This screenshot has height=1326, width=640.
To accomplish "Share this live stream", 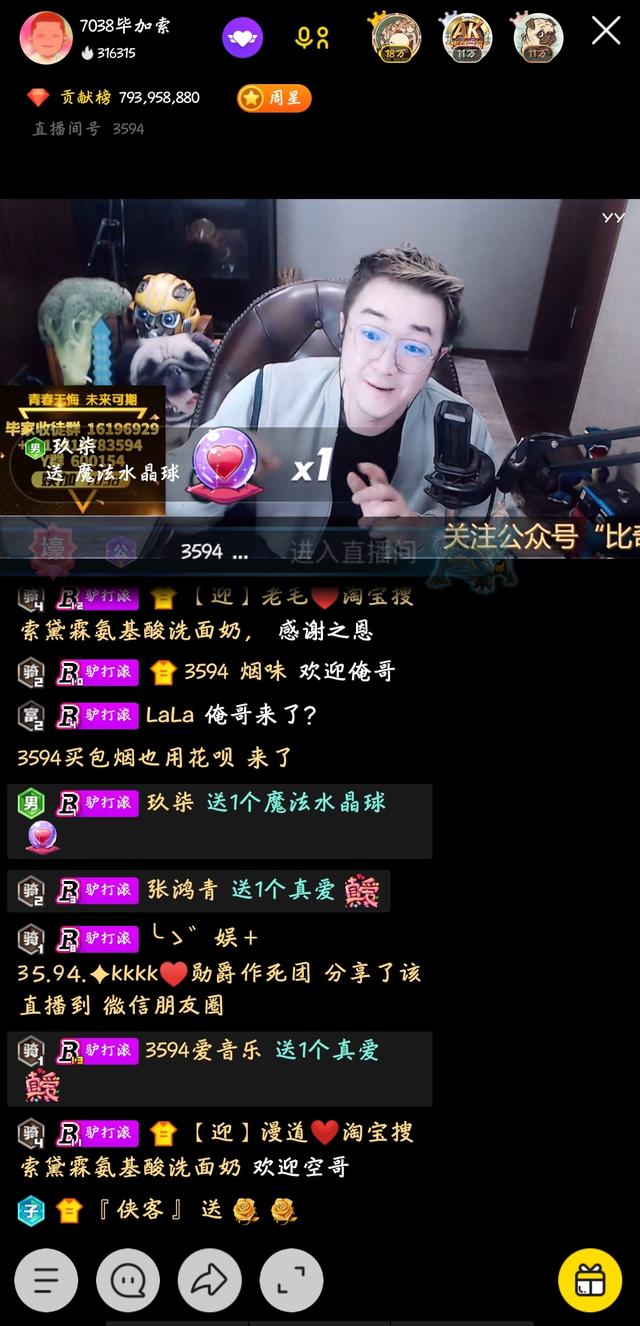I will [x=210, y=1280].
